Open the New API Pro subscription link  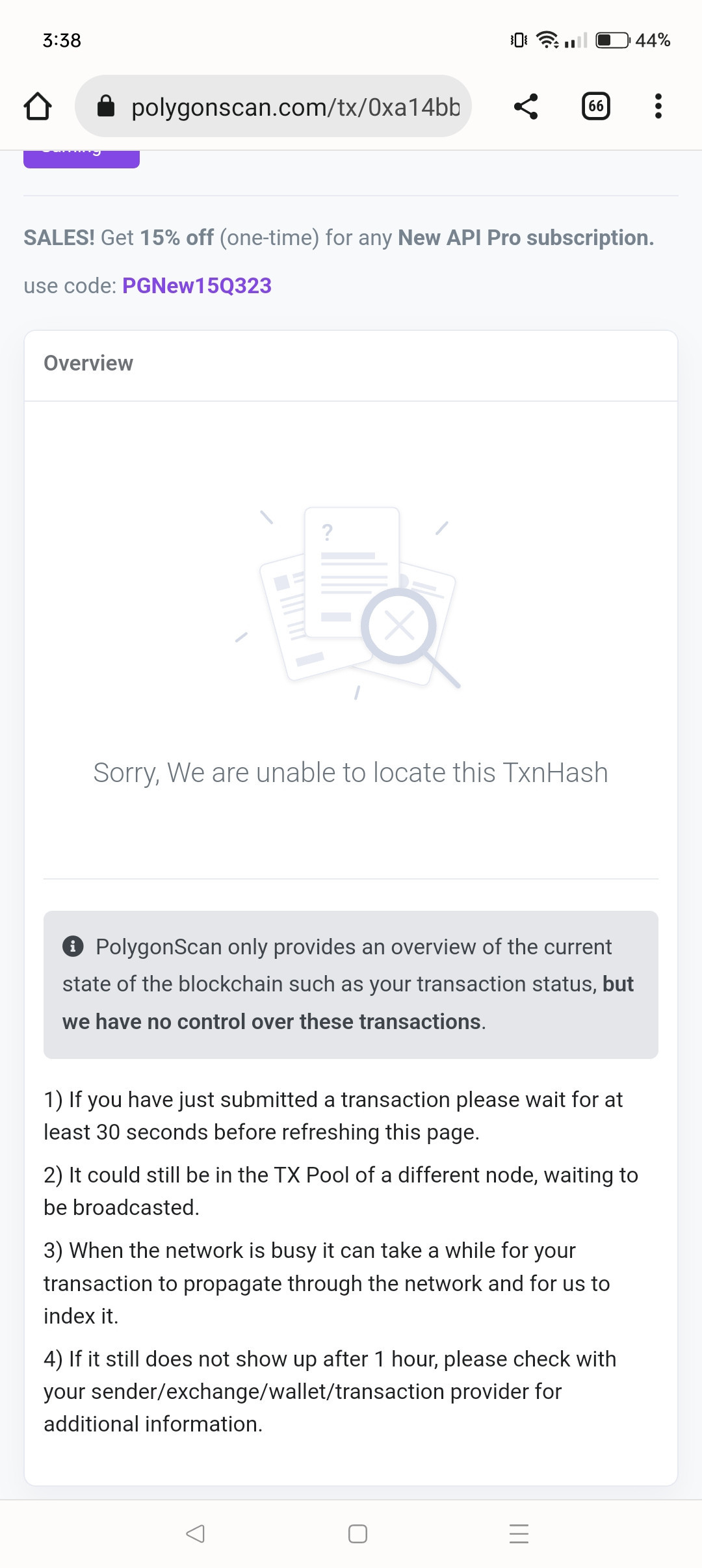[526, 238]
